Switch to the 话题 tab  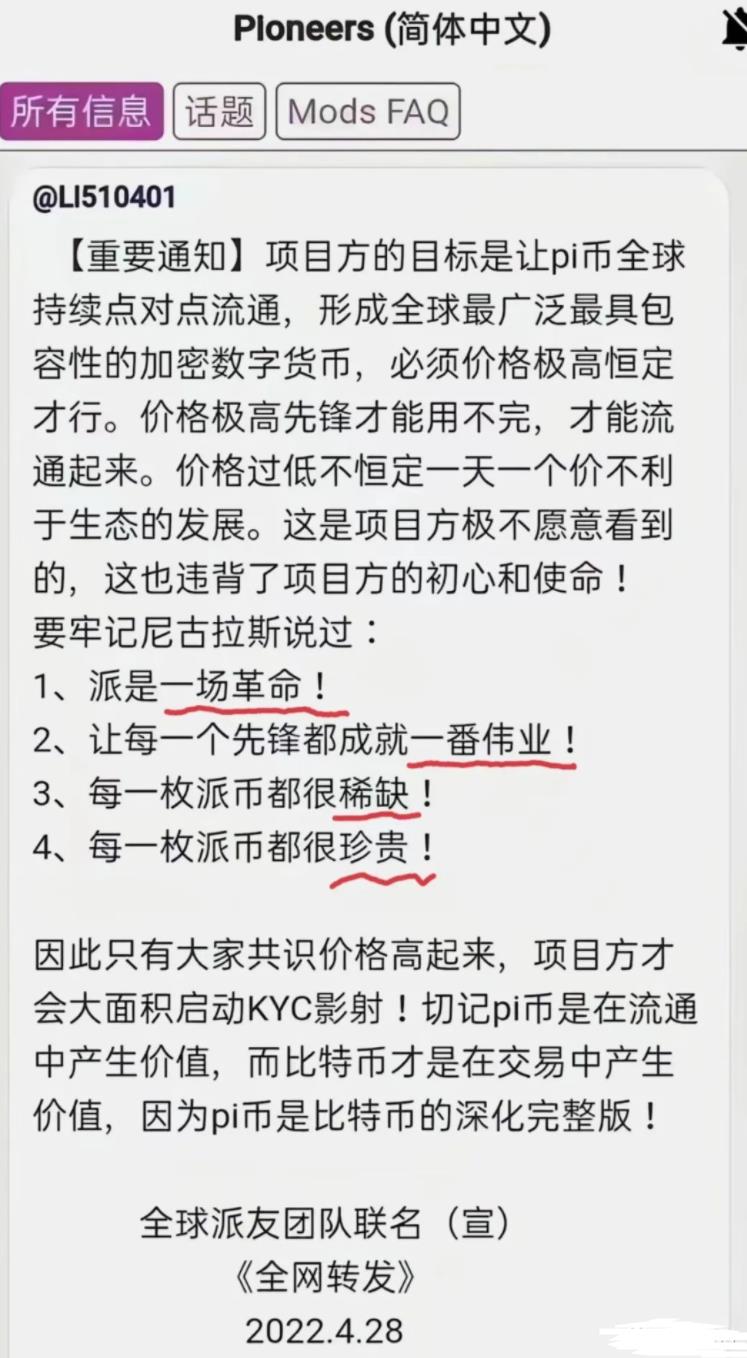coord(219,111)
